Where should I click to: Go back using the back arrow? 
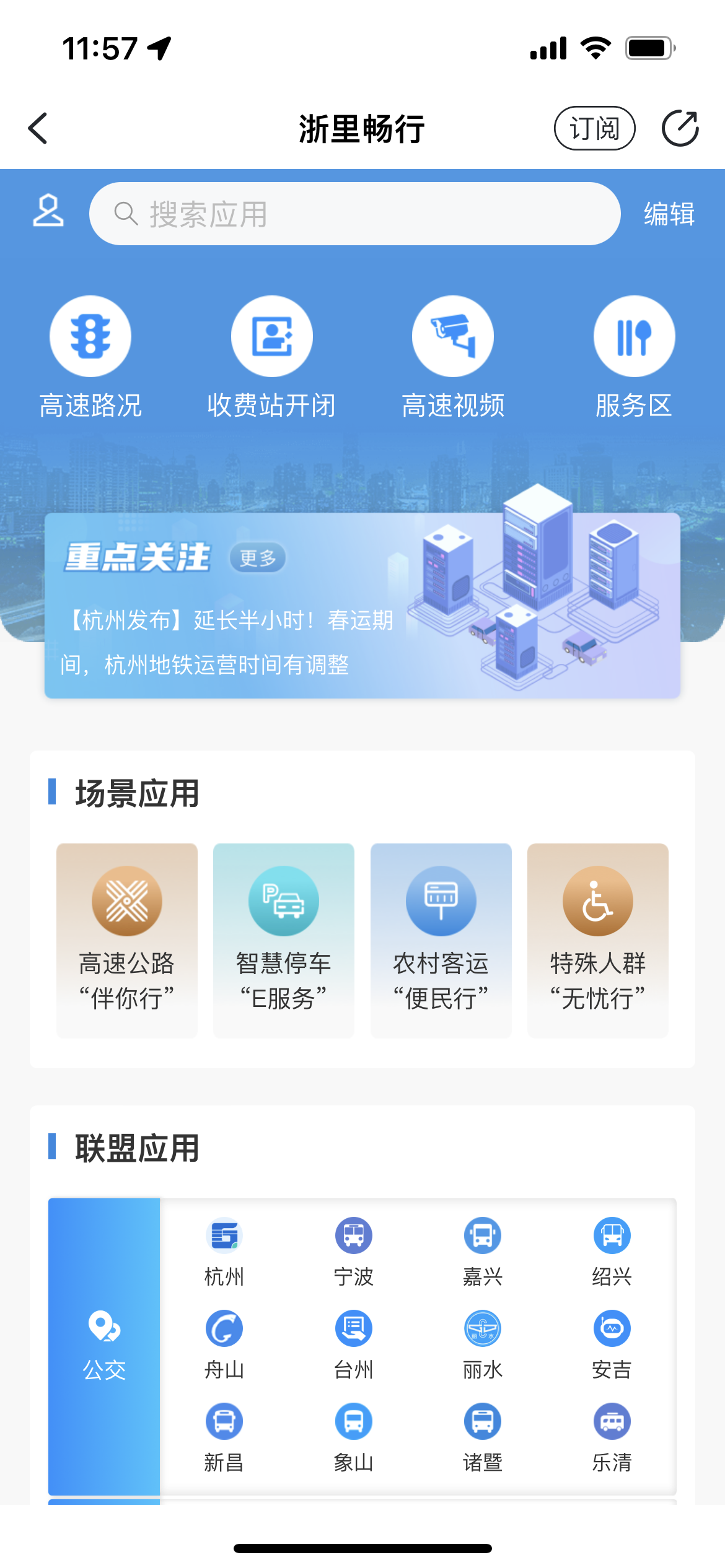tap(38, 128)
